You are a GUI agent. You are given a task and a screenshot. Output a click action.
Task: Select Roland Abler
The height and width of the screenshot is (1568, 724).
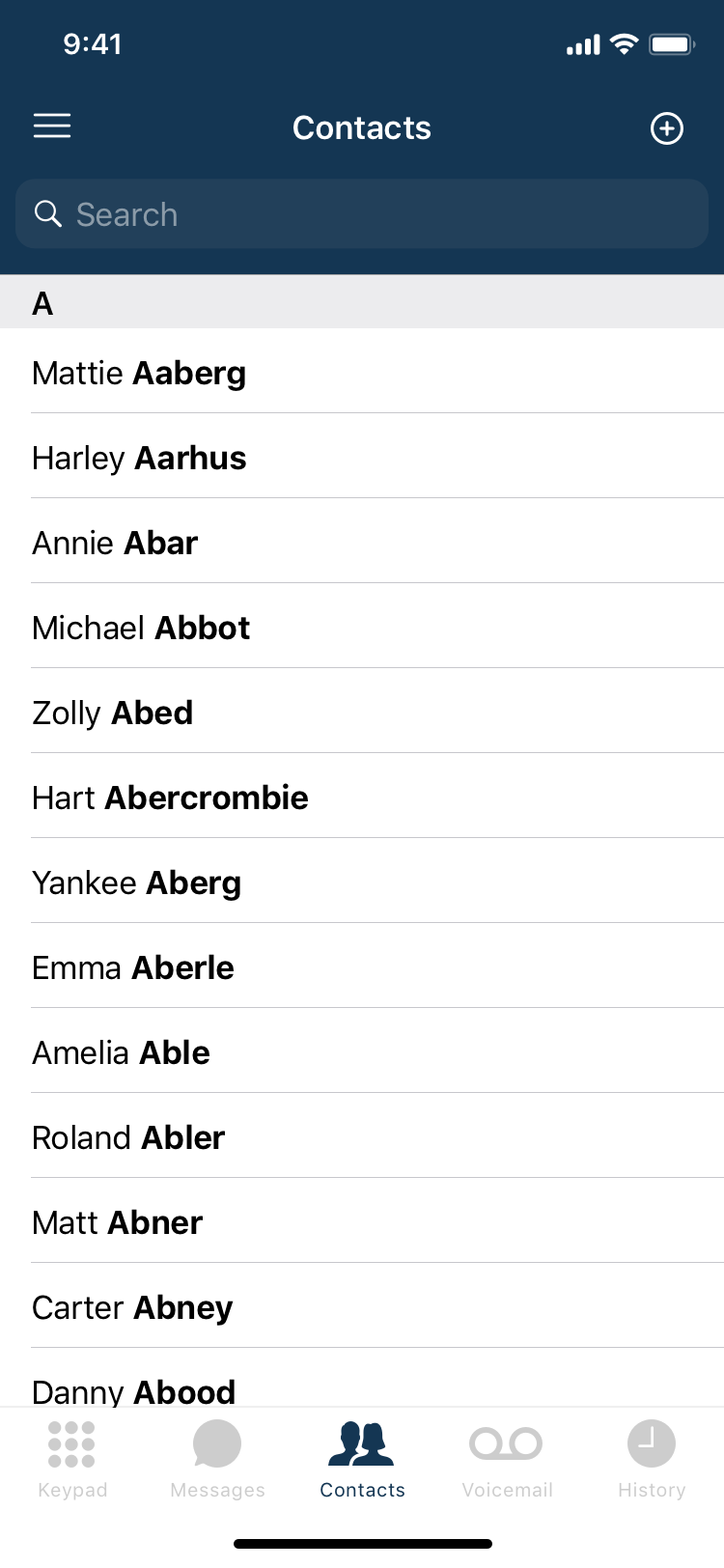(362, 1136)
